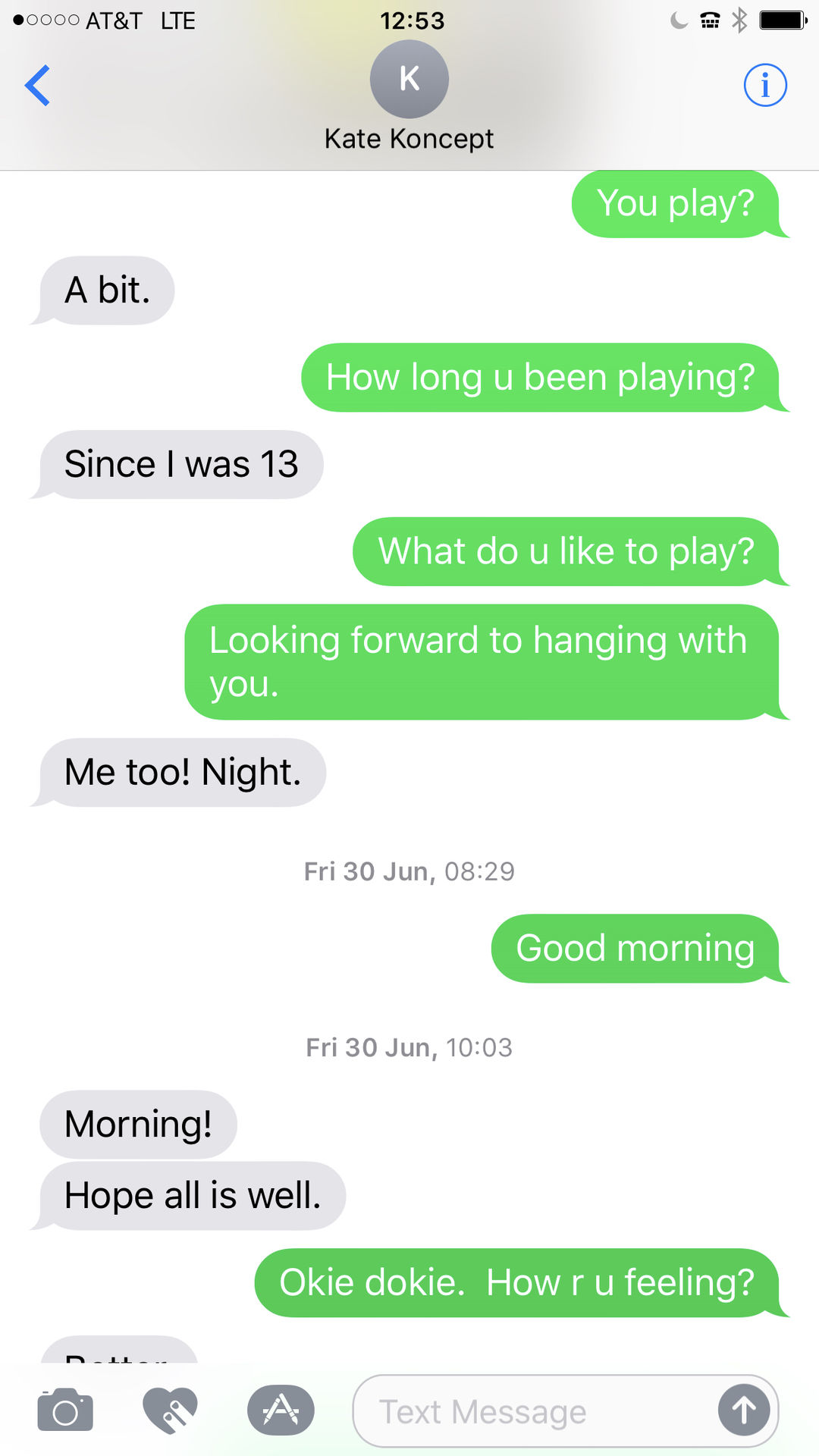Open the camera to attach a photo
This screenshot has width=819, height=1456.
pyautogui.click(x=65, y=1410)
